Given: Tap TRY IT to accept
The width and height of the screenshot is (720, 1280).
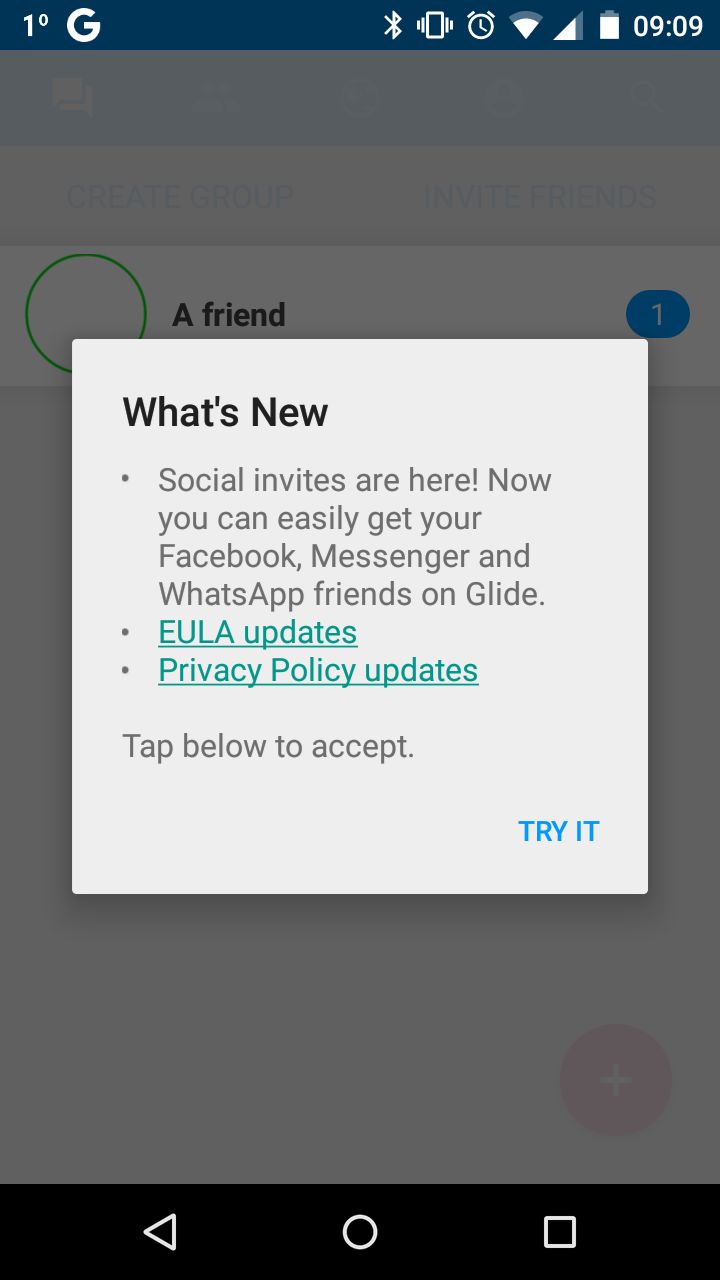Looking at the screenshot, I should tap(558, 831).
